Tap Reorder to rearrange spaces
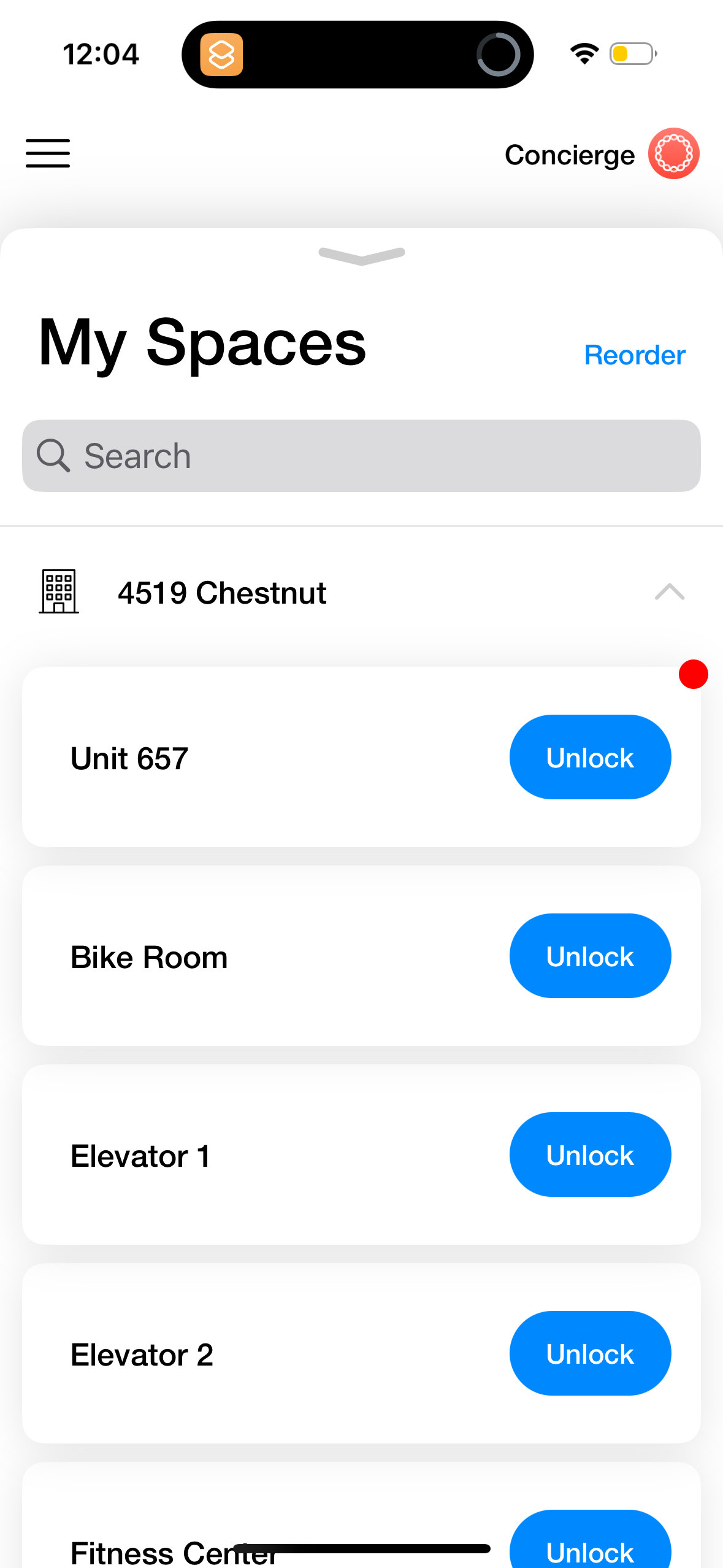Image resolution: width=723 pixels, height=1568 pixels. [634, 355]
